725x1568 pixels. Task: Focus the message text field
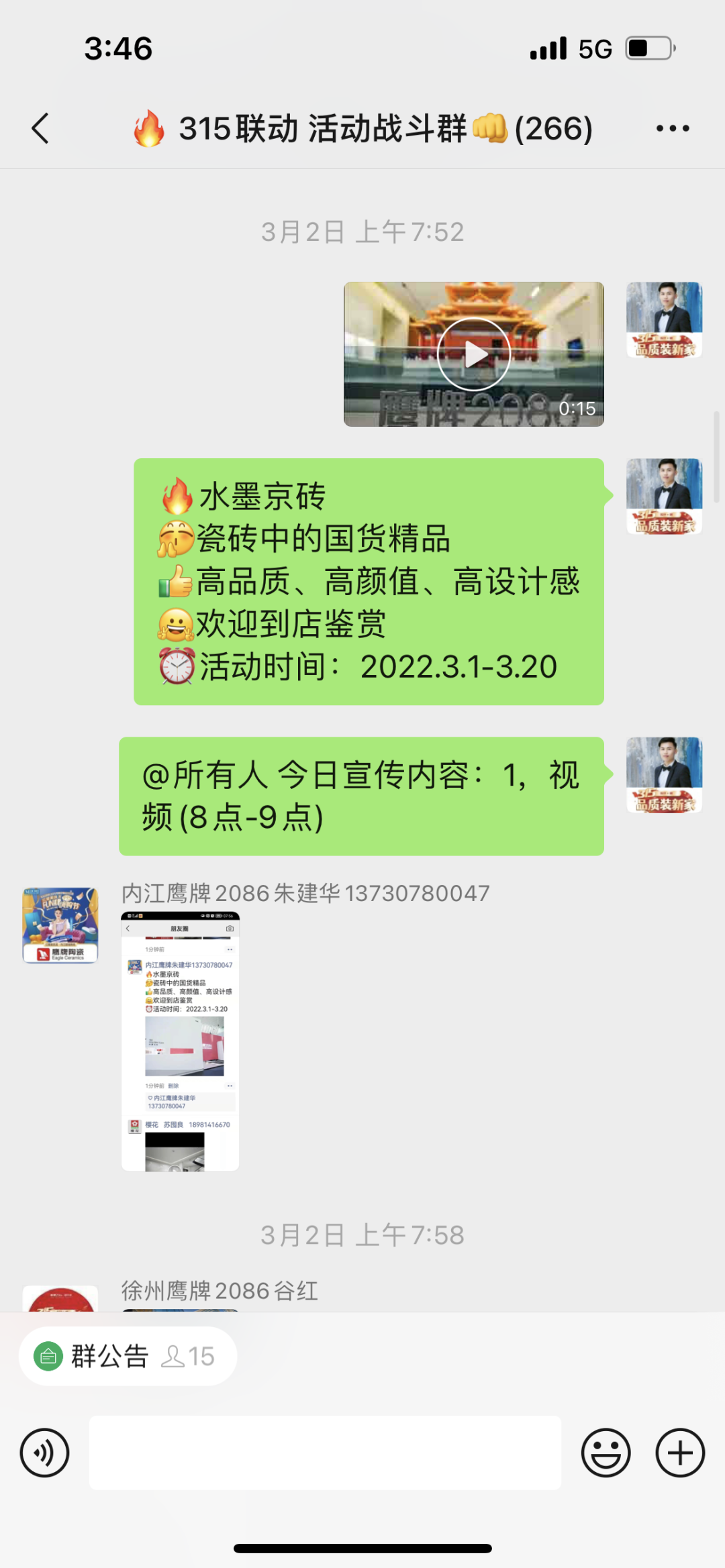coord(325,1453)
